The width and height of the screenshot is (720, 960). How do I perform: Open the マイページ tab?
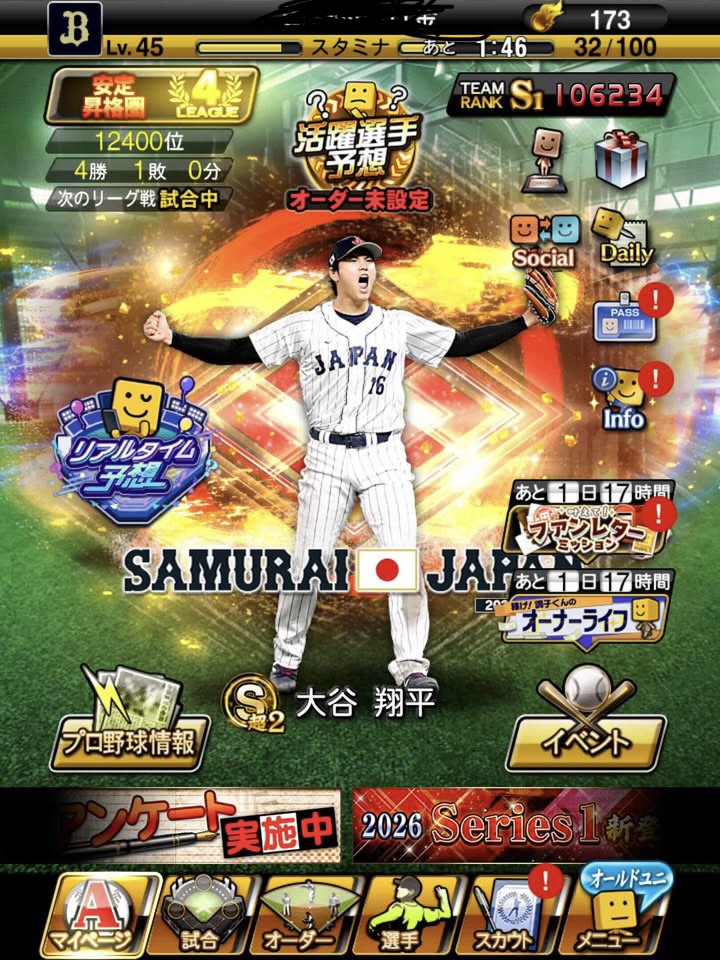pos(103,913)
